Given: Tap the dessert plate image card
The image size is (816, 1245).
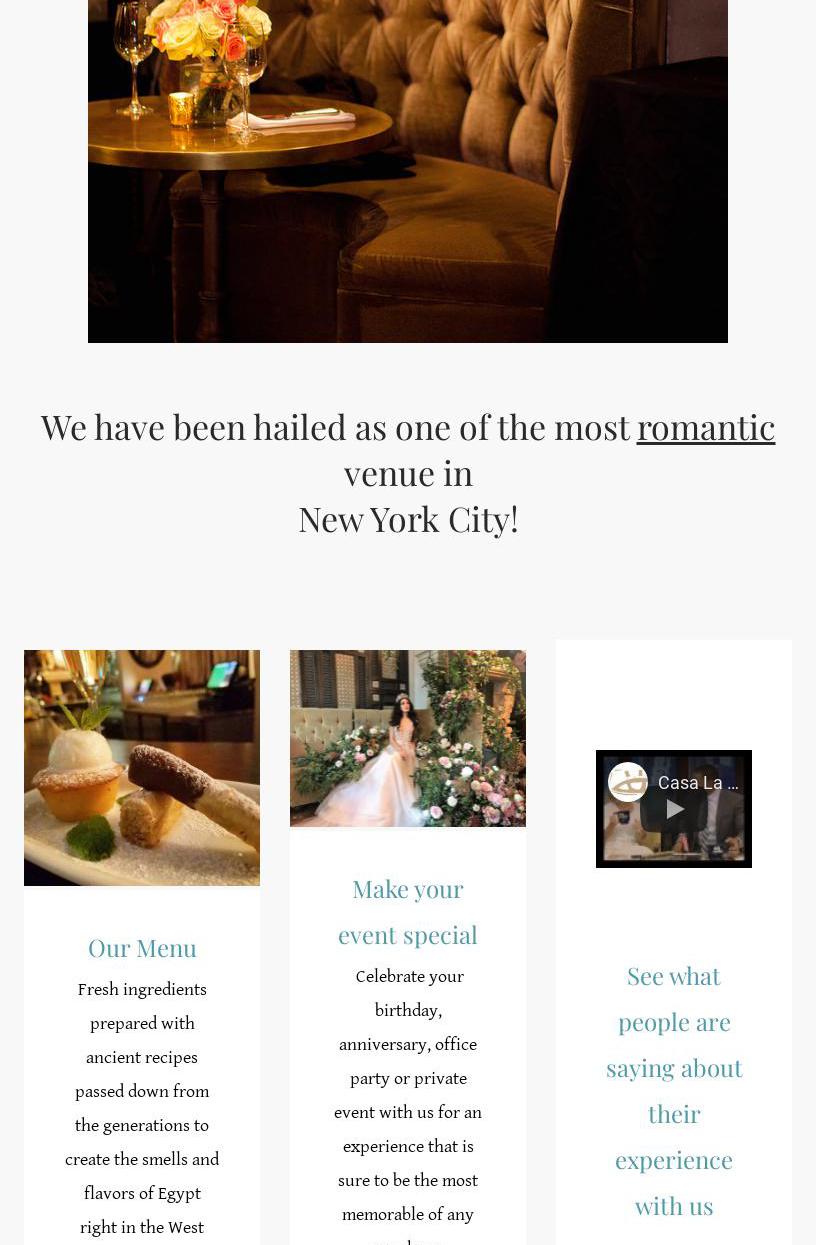Looking at the screenshot, I should tap(142, 768).
